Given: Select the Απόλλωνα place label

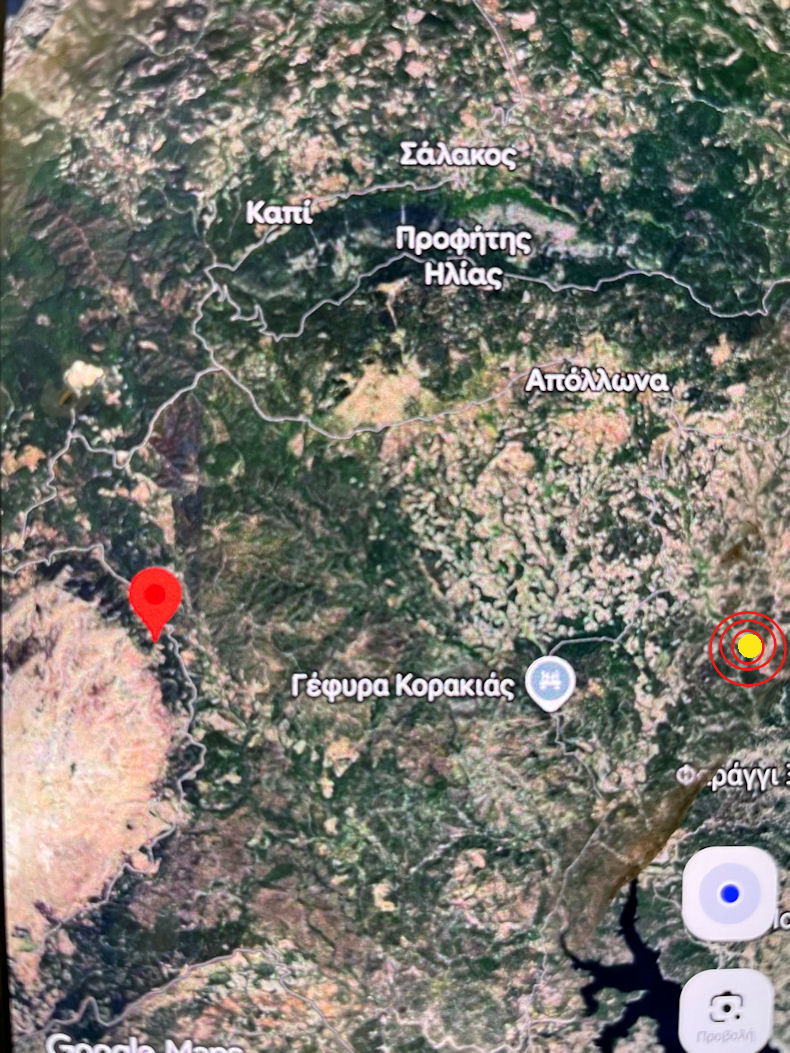Looking at the screenshot, I should pos(597,381).
